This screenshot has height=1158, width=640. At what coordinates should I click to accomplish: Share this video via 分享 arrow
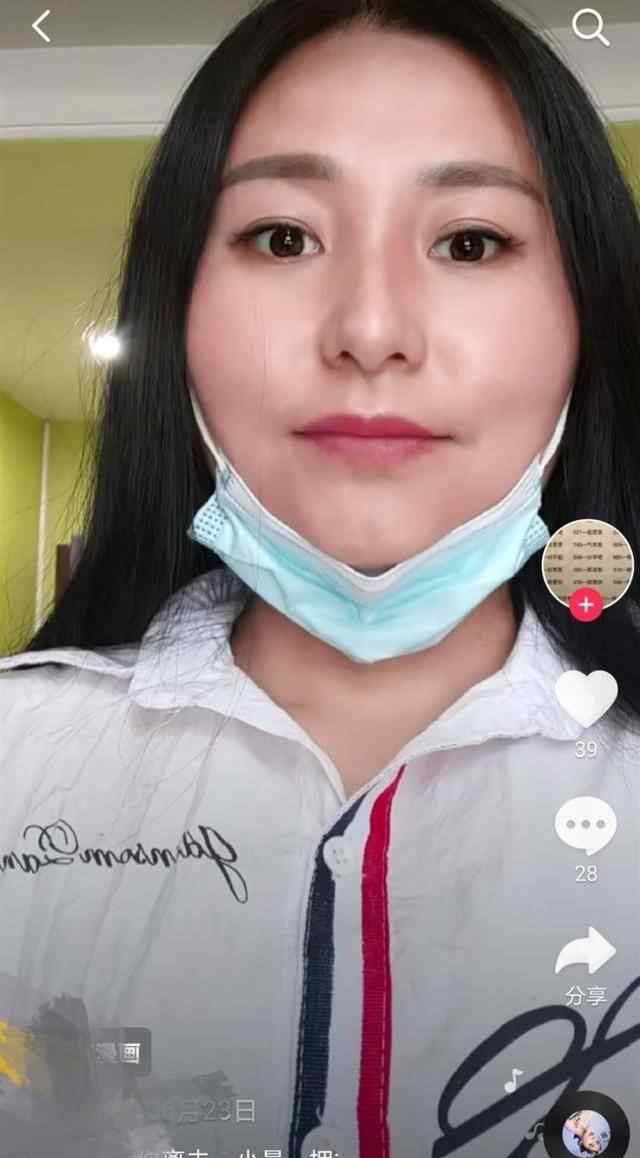pos(586,951)
